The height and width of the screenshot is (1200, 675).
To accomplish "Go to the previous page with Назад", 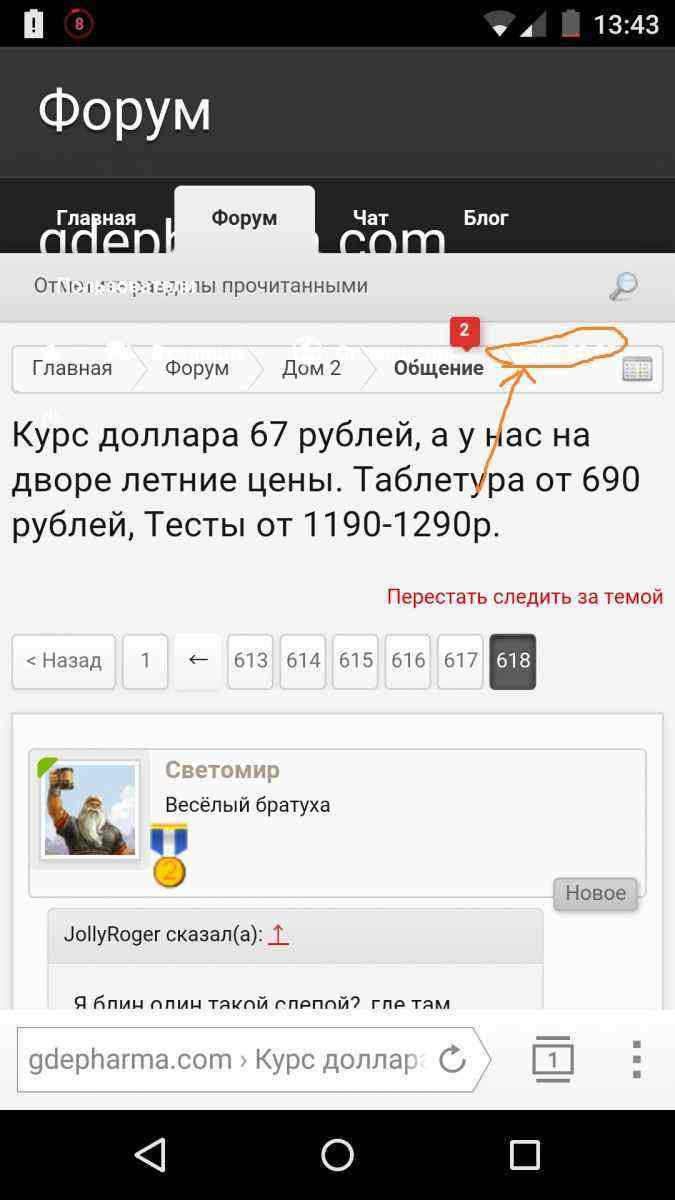I will (x=64, y=661).
